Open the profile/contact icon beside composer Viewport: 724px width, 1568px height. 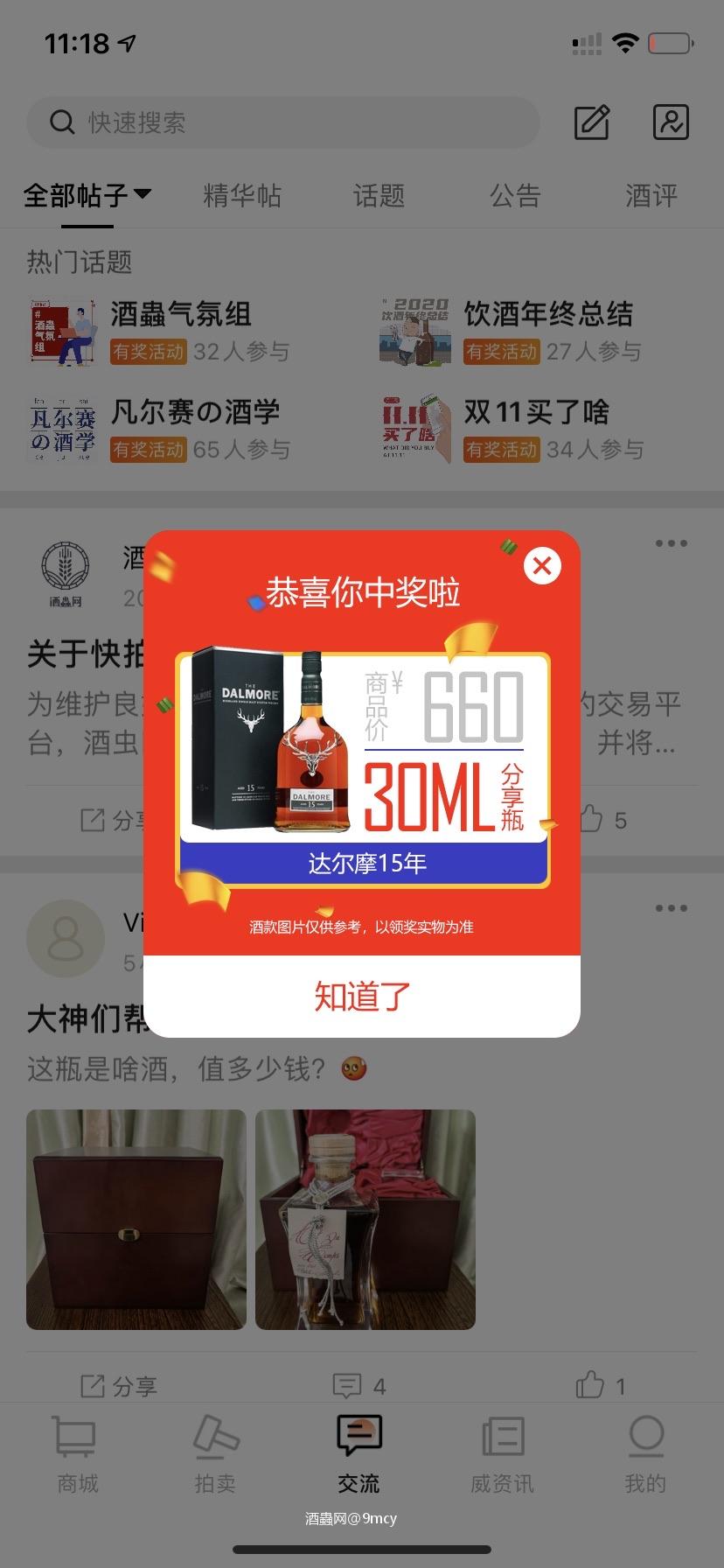click(671, 122)
